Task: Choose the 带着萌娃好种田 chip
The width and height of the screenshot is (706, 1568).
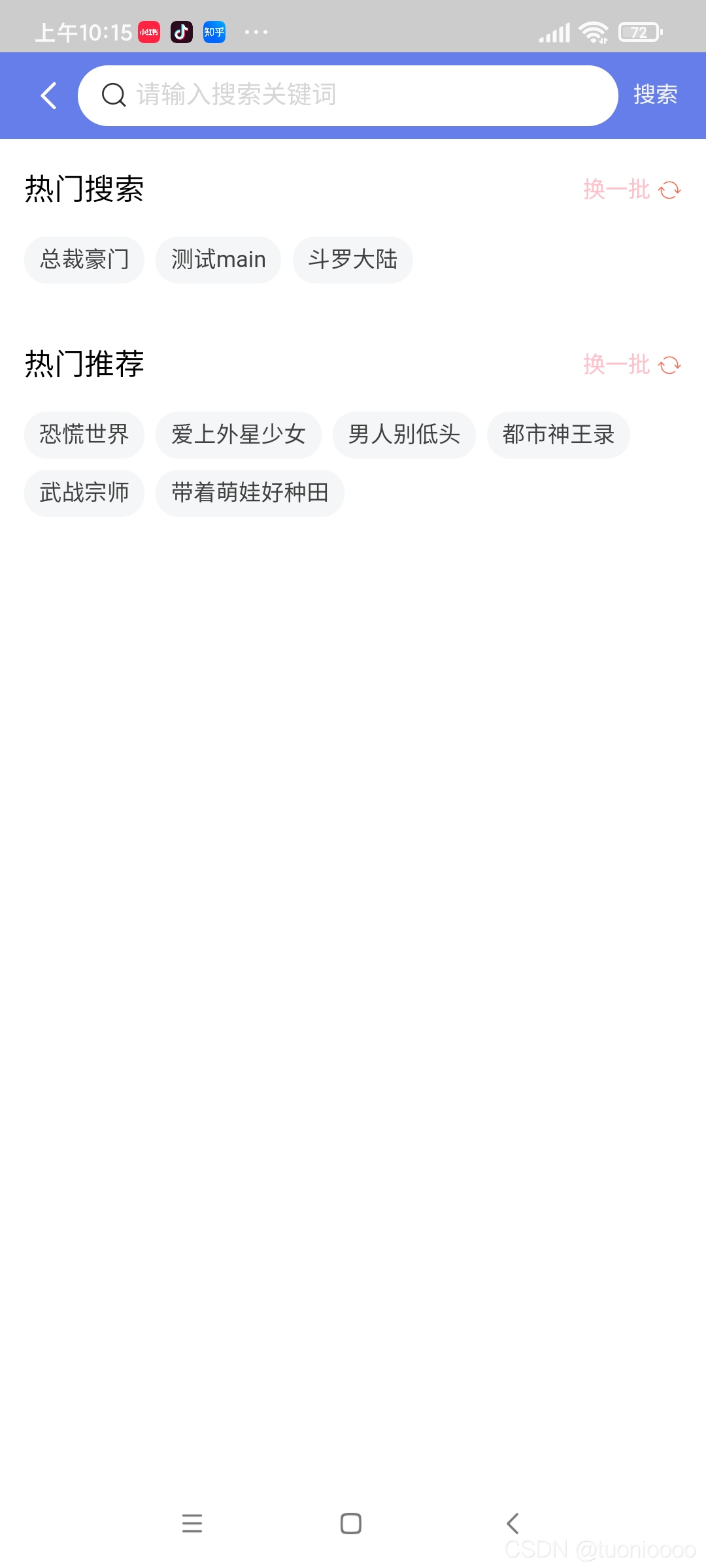Action: (250, 493)
